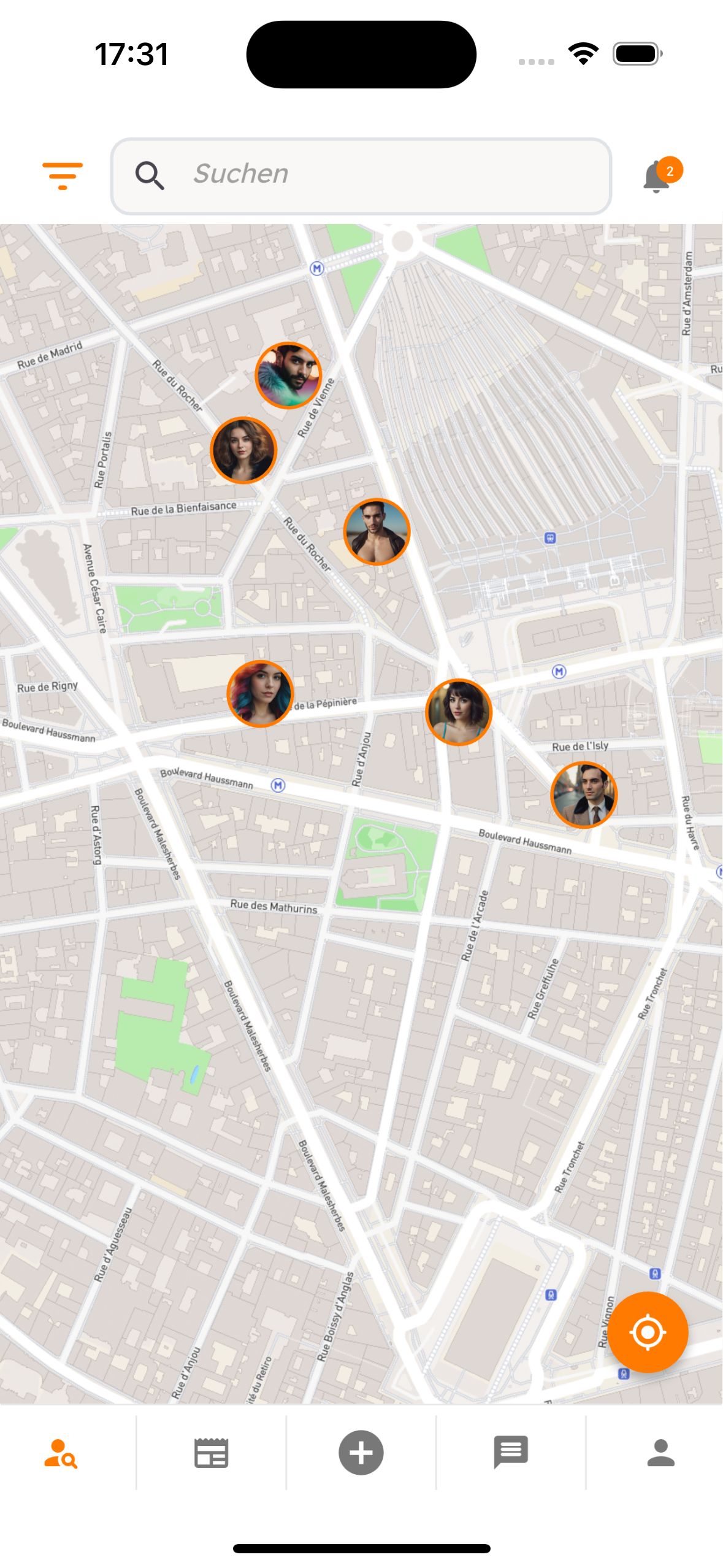The image size is (723, 1568).
Task: Switch to the people search tab
Action: click(x=60, y=1453)
